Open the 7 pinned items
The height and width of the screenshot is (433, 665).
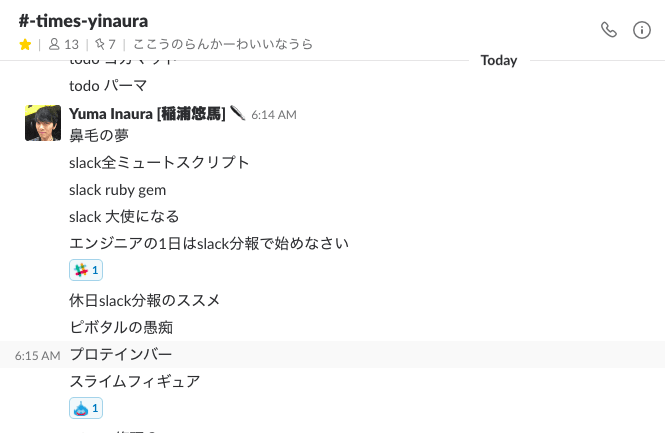105,44
